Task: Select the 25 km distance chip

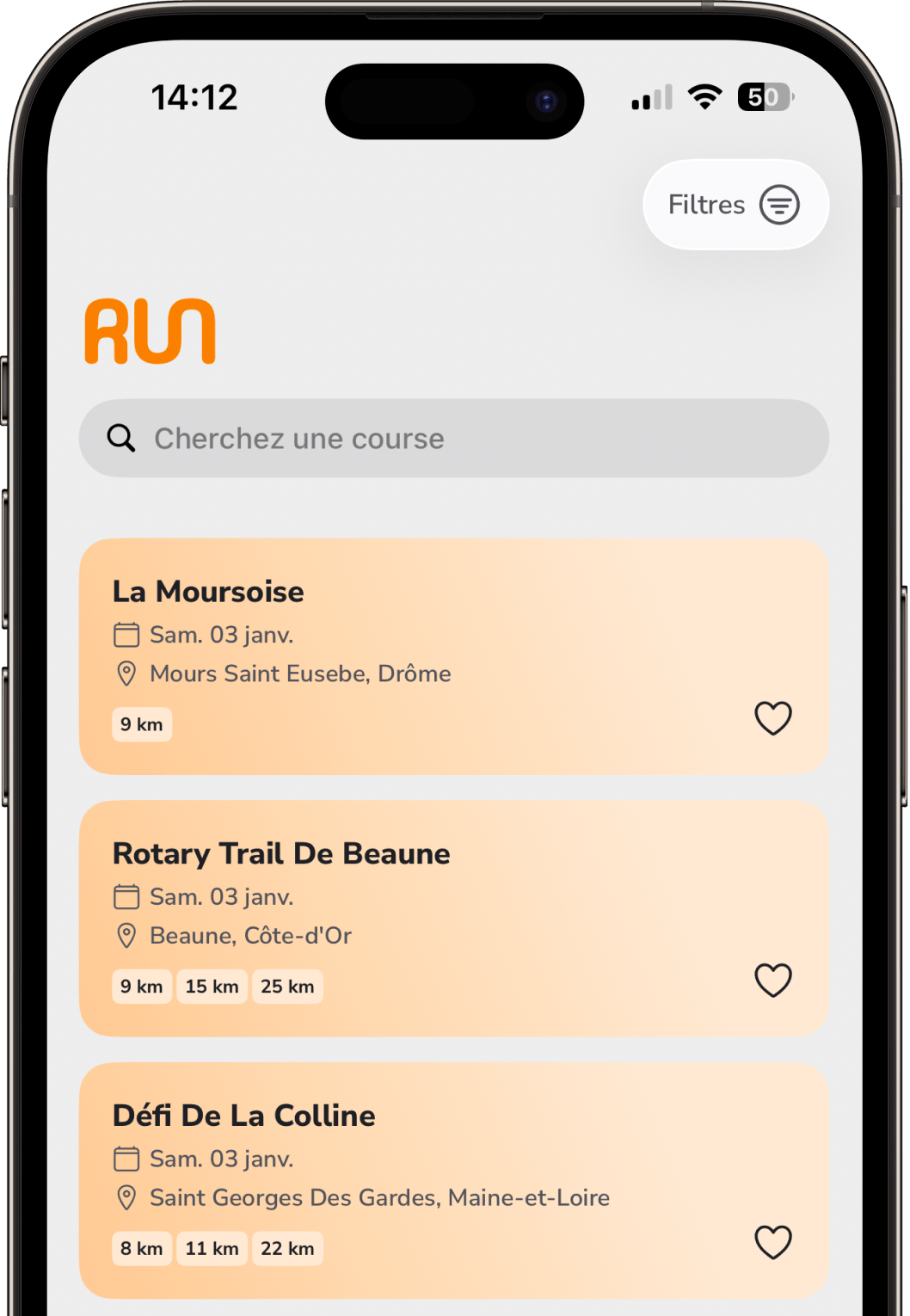Action: [287, 986]
